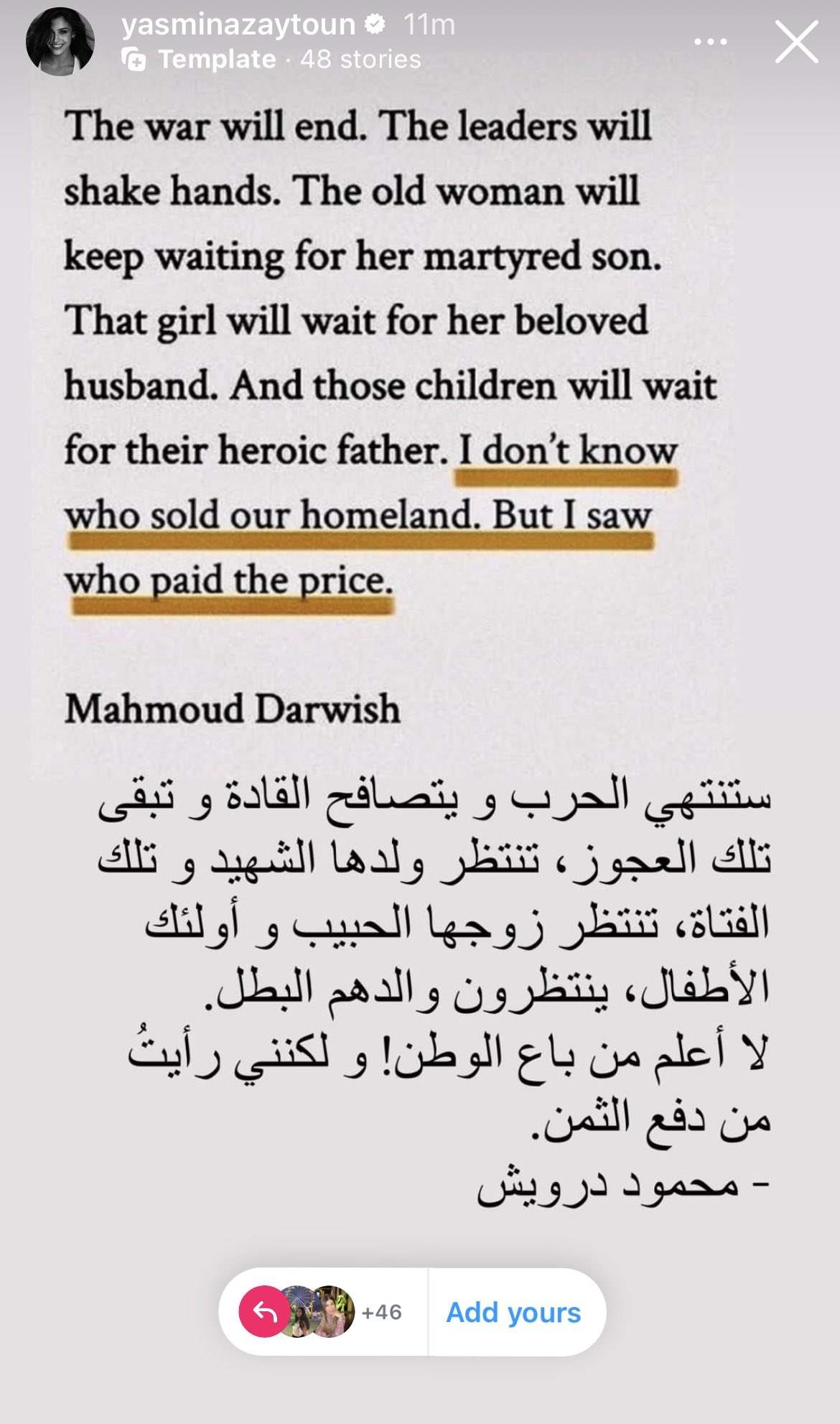Open the Template 48 stories link
Image resolution: width=840 pixels, height=1424 pixels.
[271, 59]
